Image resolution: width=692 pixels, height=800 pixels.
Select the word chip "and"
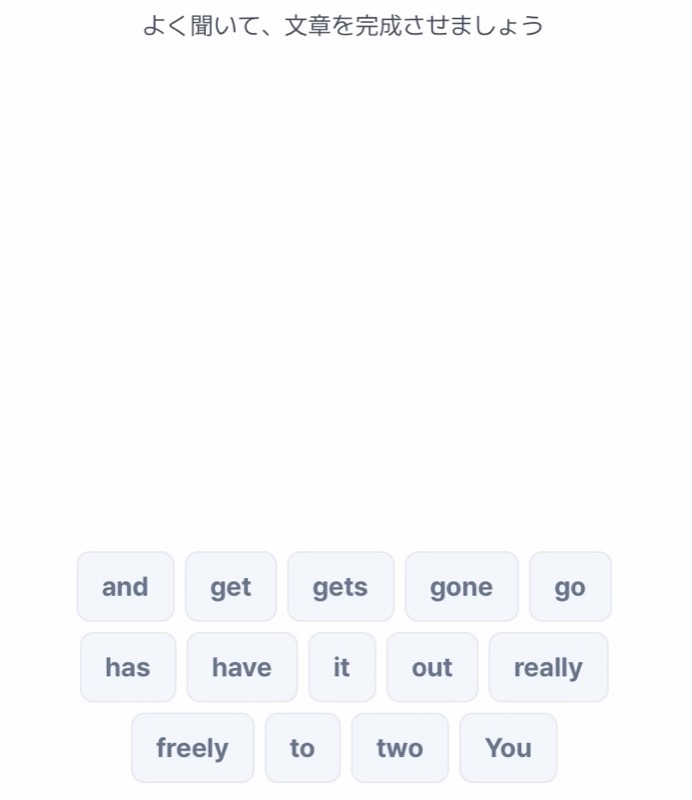(x=125, y=587)
